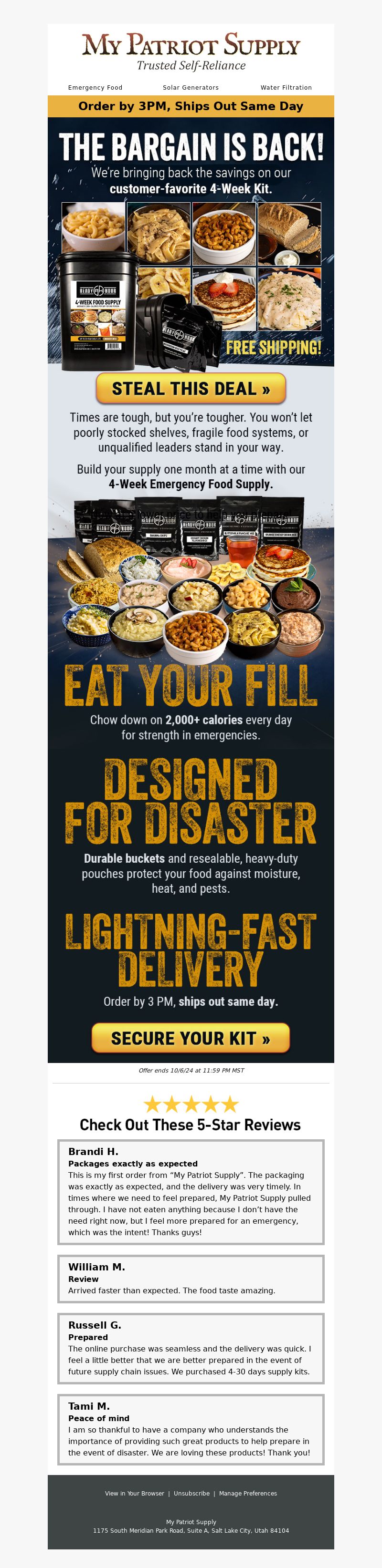The height and width of the screenshot is (1568, 382).
Task: Open the 4-Week Kit bargain banner
Action: (x=191, y=244)
